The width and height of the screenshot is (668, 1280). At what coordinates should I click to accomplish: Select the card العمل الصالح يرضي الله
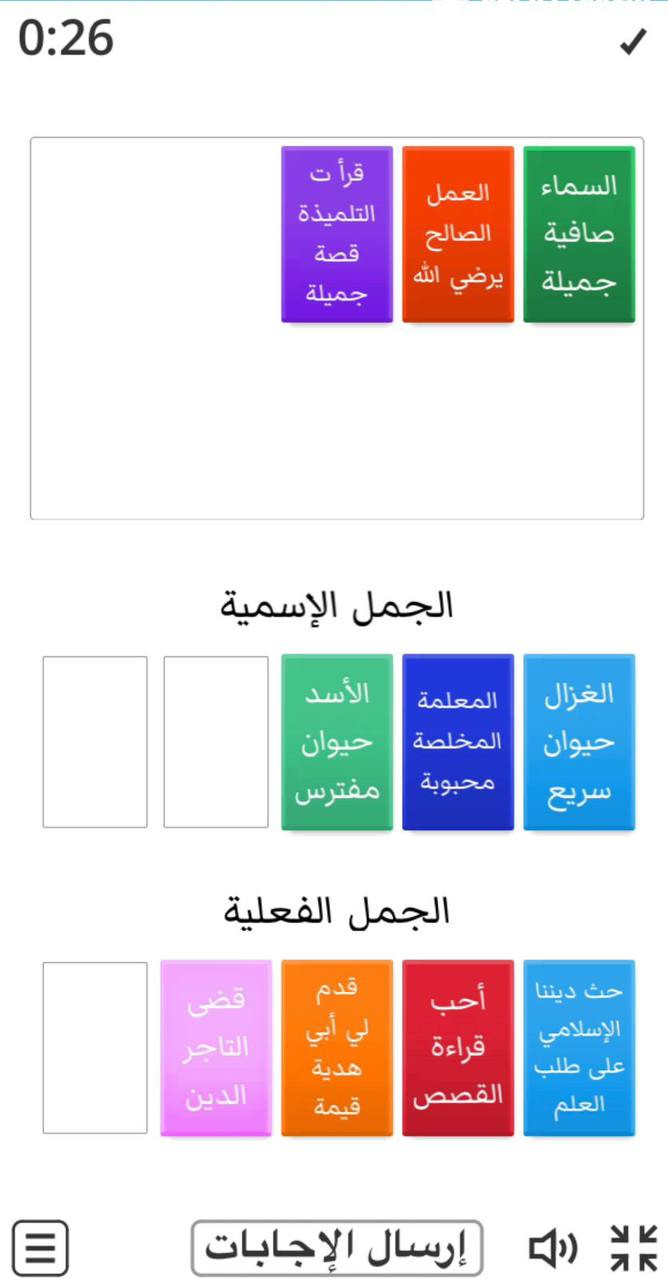(x=458, y=235)
